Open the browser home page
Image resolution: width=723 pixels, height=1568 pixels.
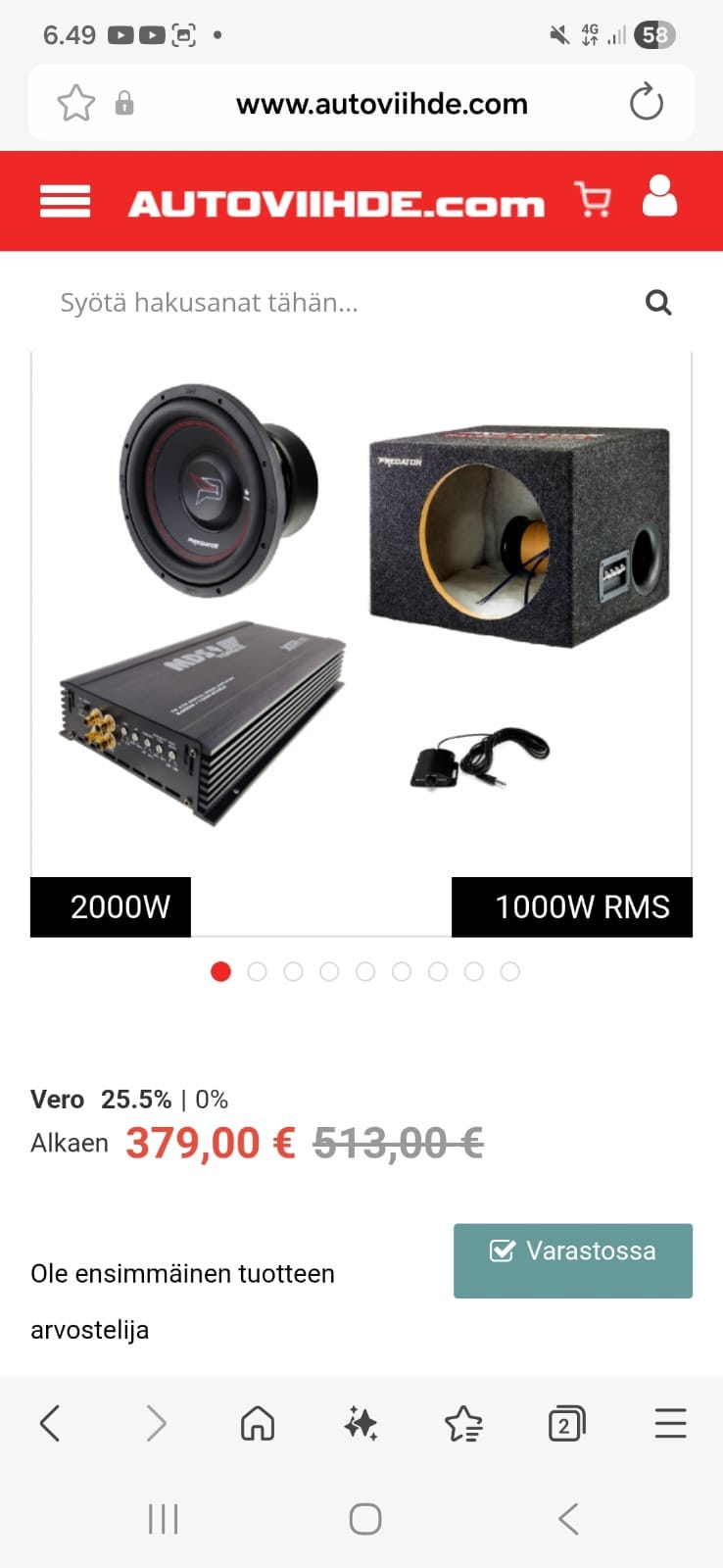coord(258,1423)
